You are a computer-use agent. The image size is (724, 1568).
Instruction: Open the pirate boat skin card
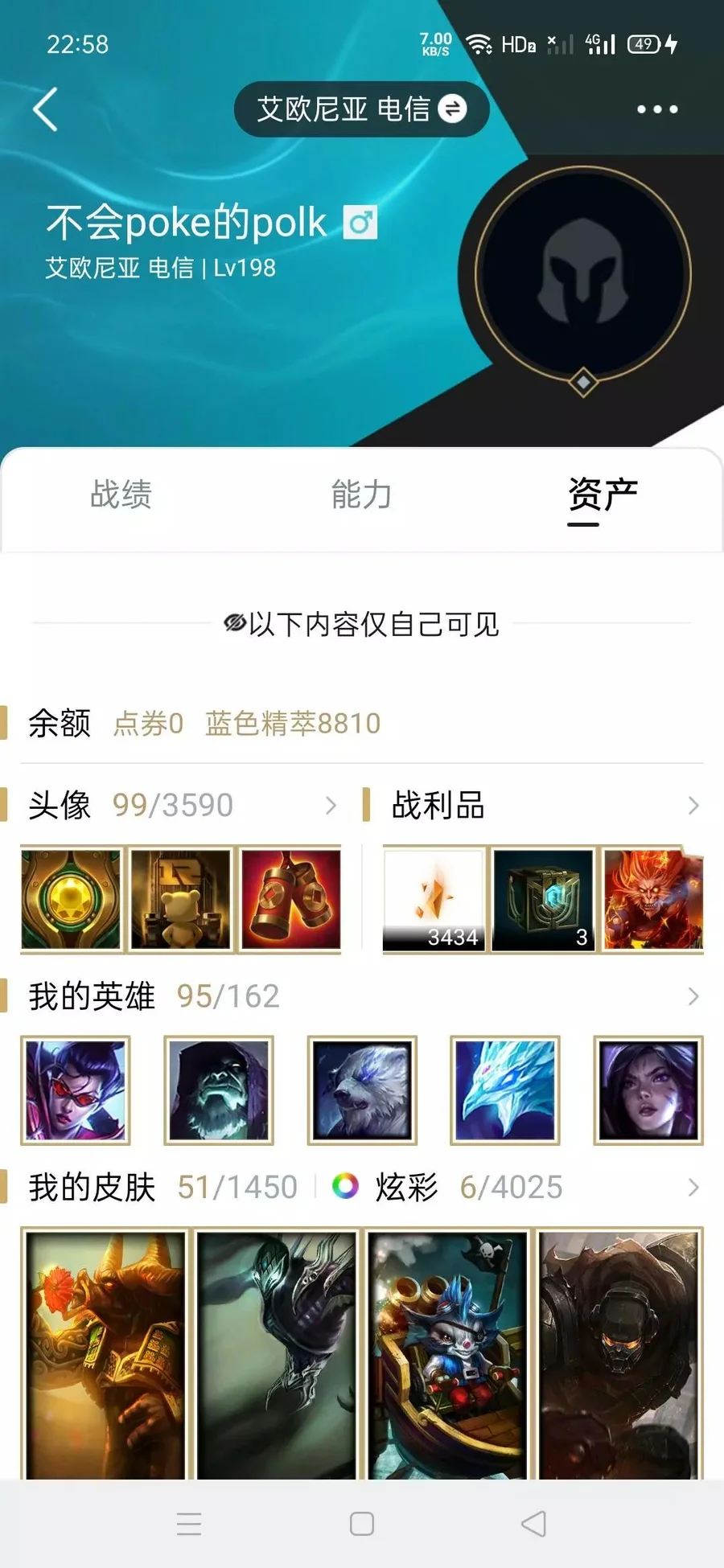pyautogui.click(x=447, y=1355)
